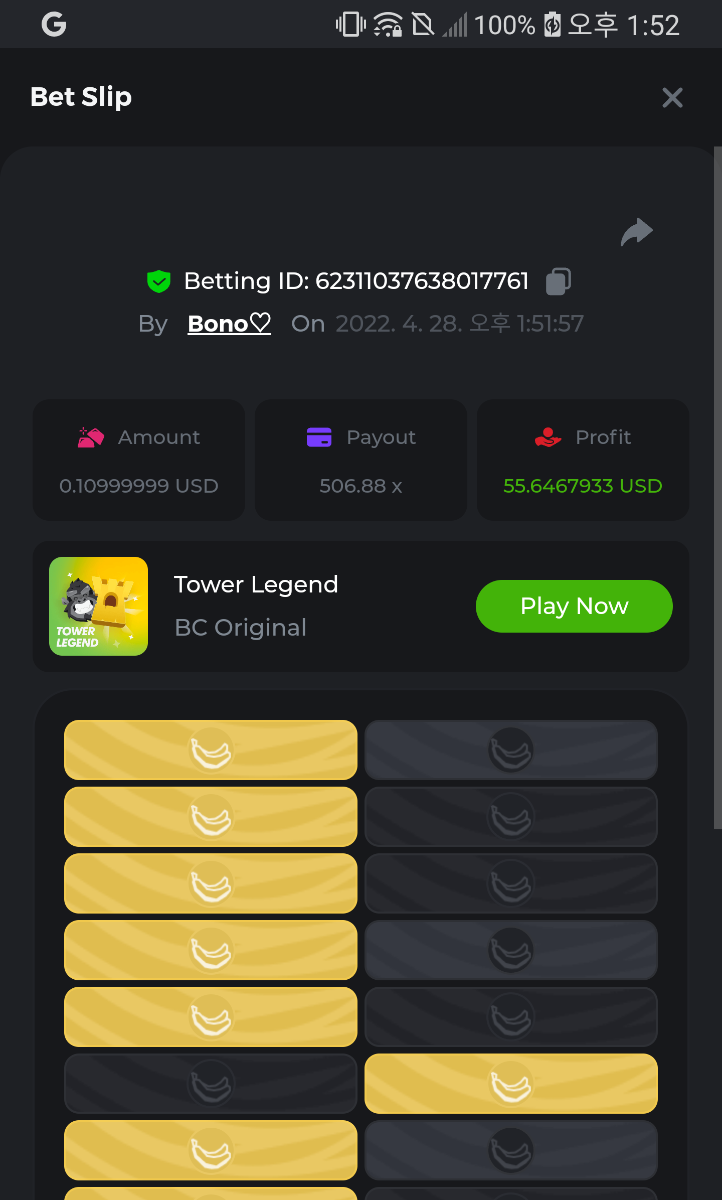Open Bono's user profile link
722x1200 pixels.
[x=229, y=324]
